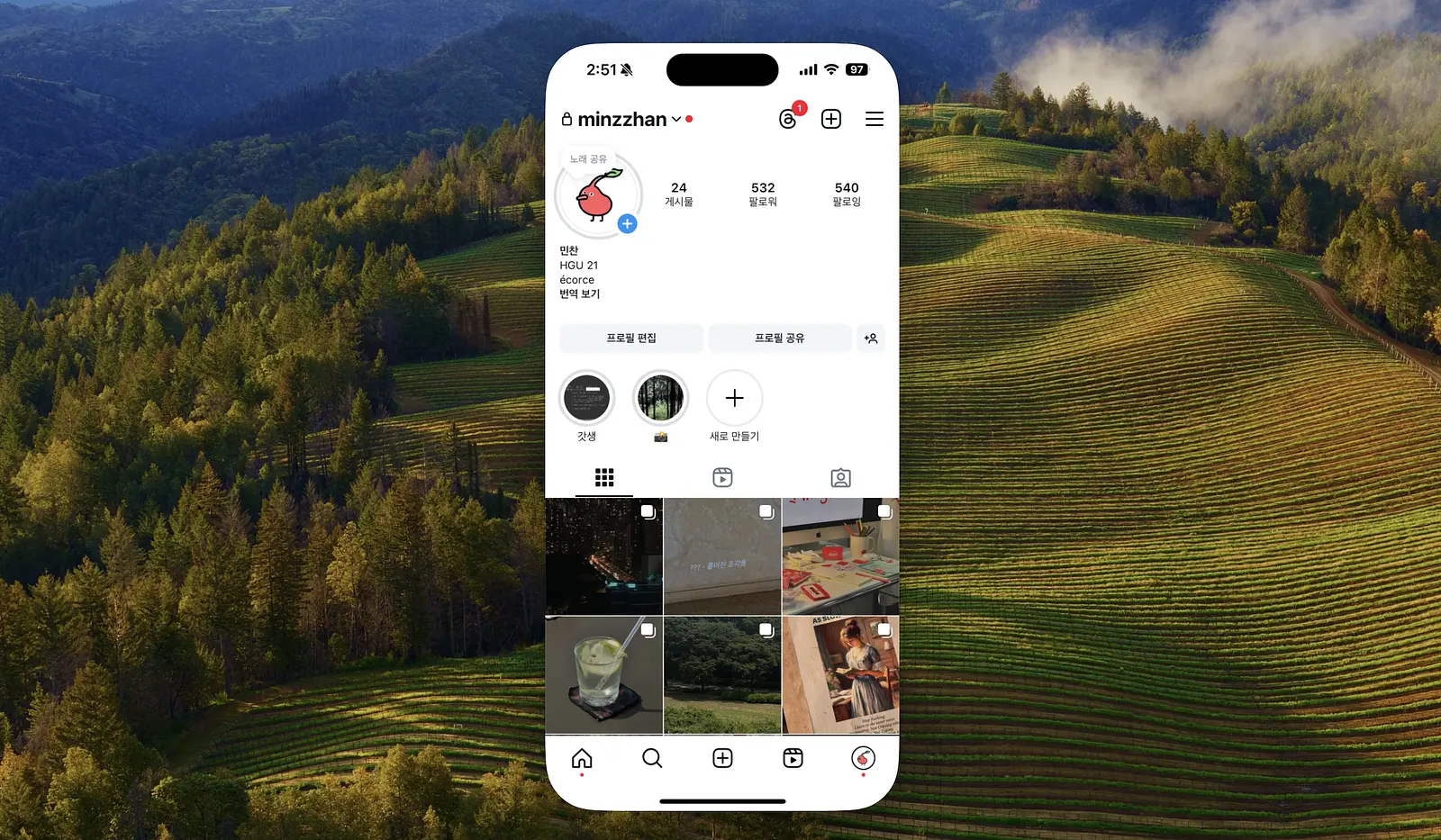Tap 번역 보기 to translate bio

[x=579, y=294]
